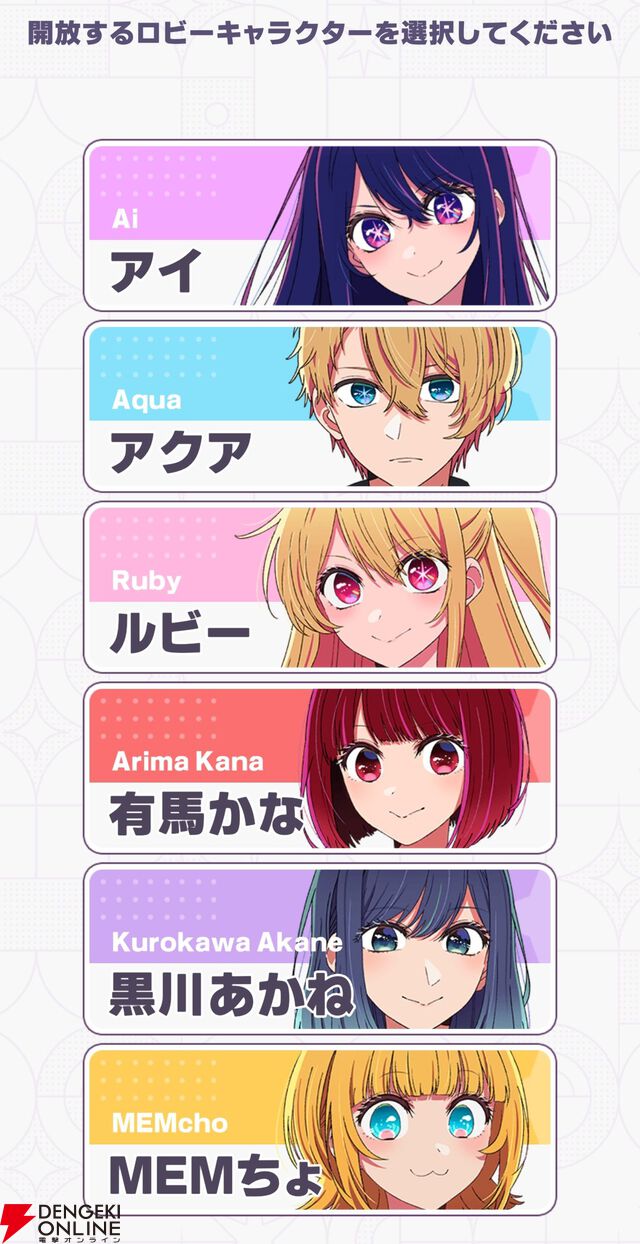Pick the MEMcho character card
The height and width of the screenshot is (1244, 640).
point(319,1130)
